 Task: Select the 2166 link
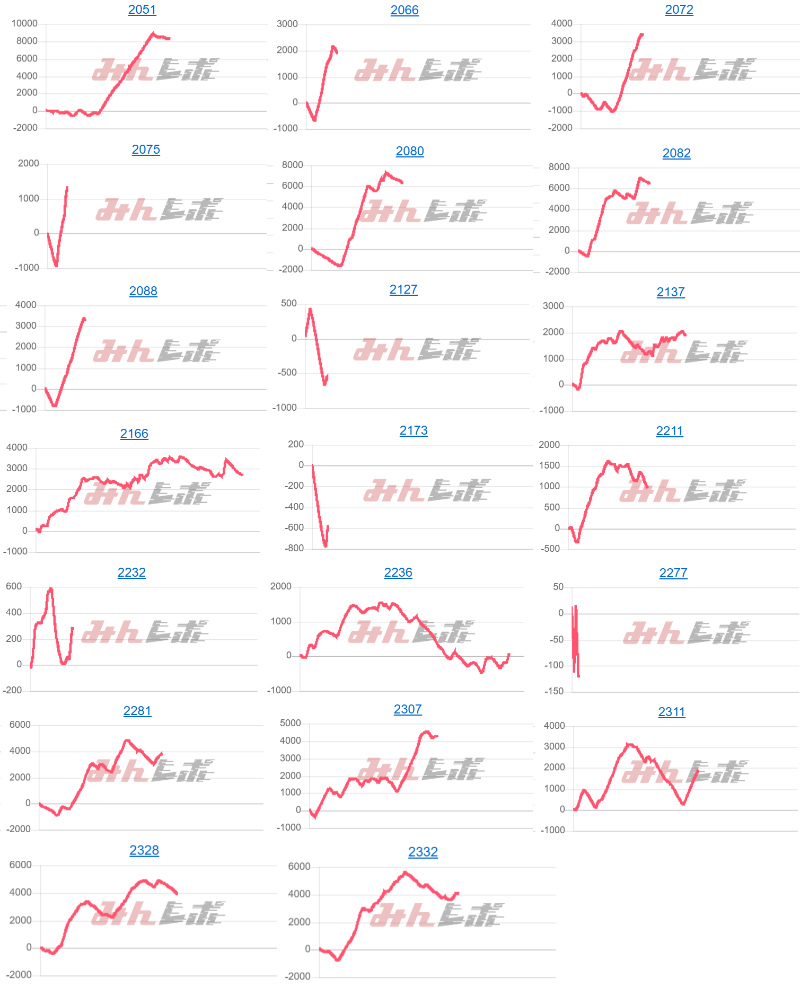click(134, 434)
